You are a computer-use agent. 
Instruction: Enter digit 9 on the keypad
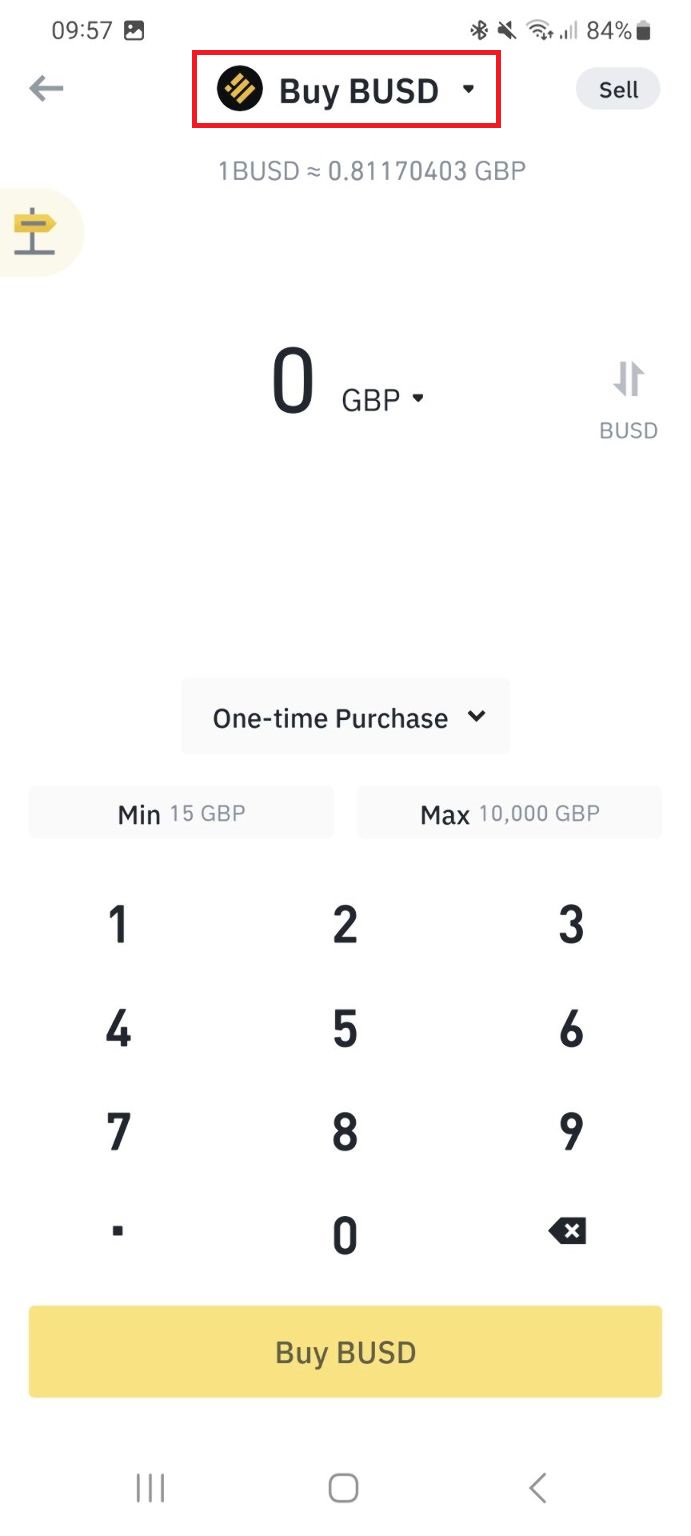(571, 1132)
